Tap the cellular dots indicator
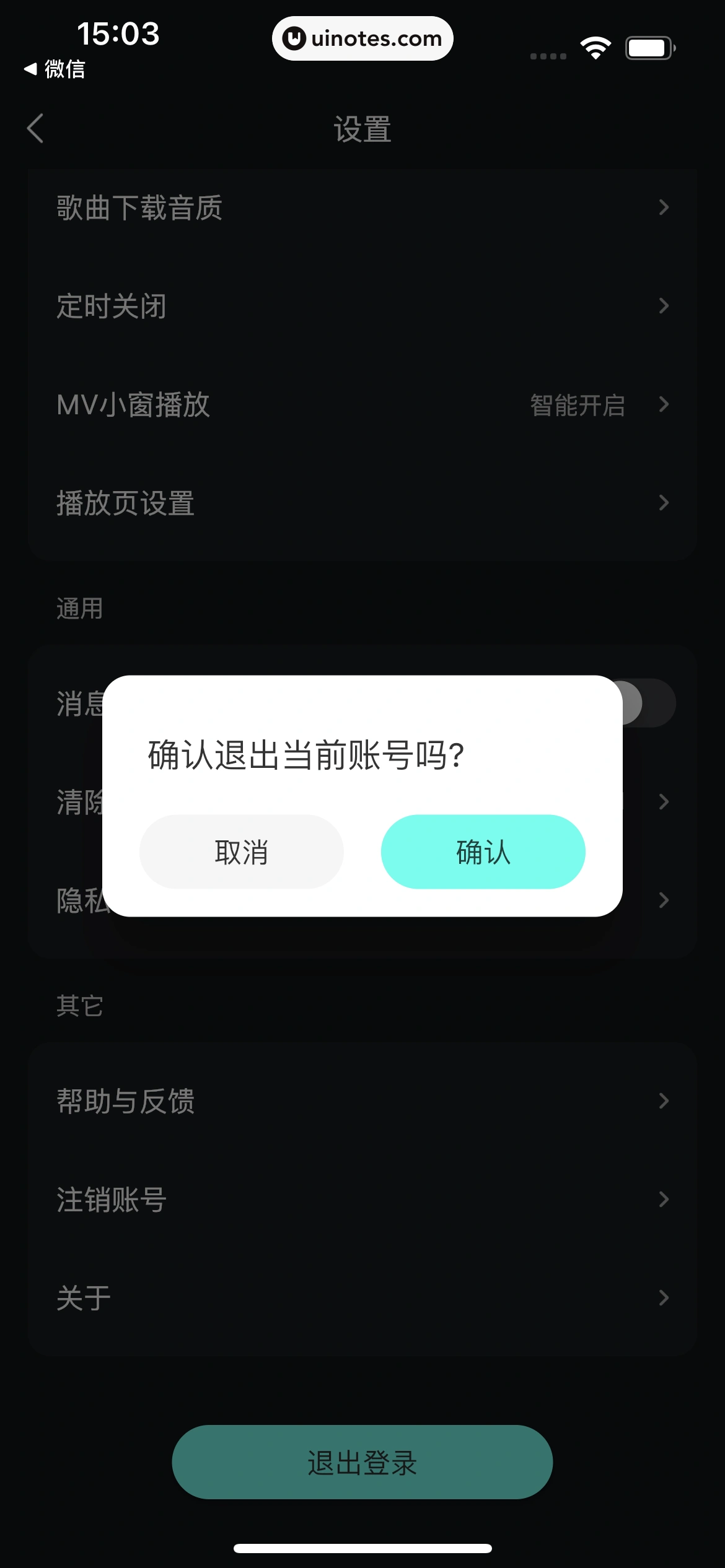Viewport: 725px width, 1568px height. coord(548,55)
